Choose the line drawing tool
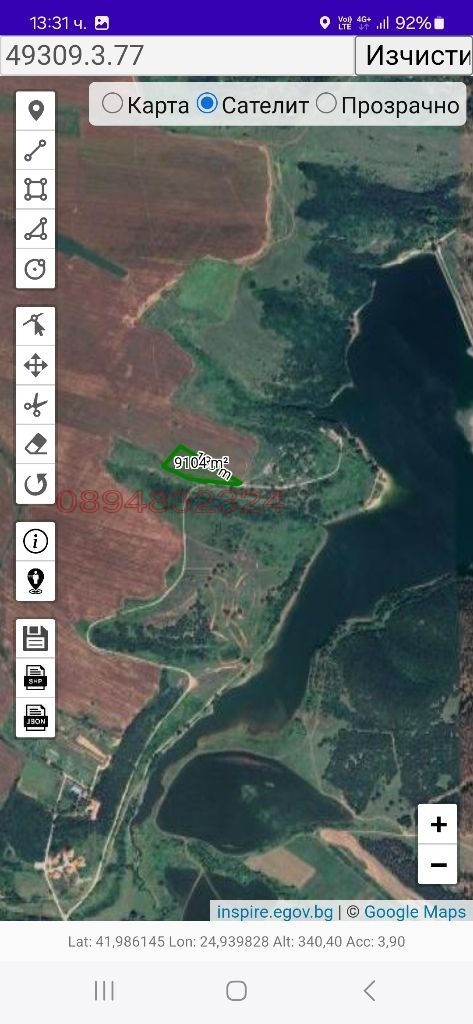 point(35,150)
